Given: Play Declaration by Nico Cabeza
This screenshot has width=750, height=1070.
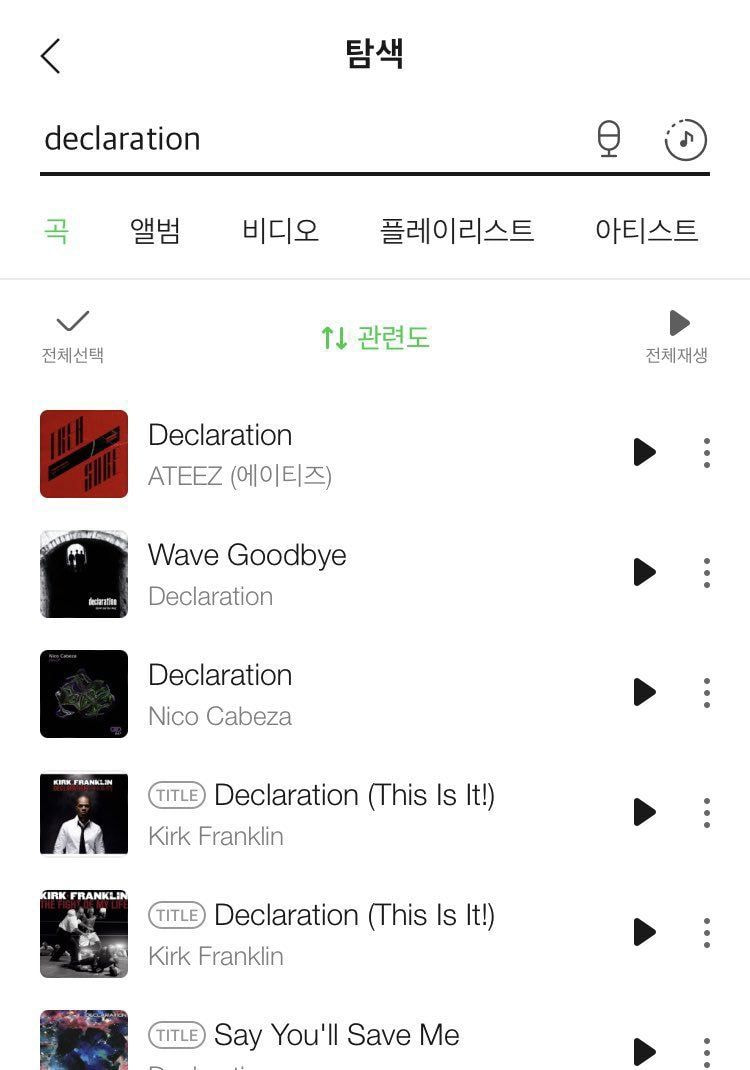Looking at the screenshot, I should (x=644, y=692).
